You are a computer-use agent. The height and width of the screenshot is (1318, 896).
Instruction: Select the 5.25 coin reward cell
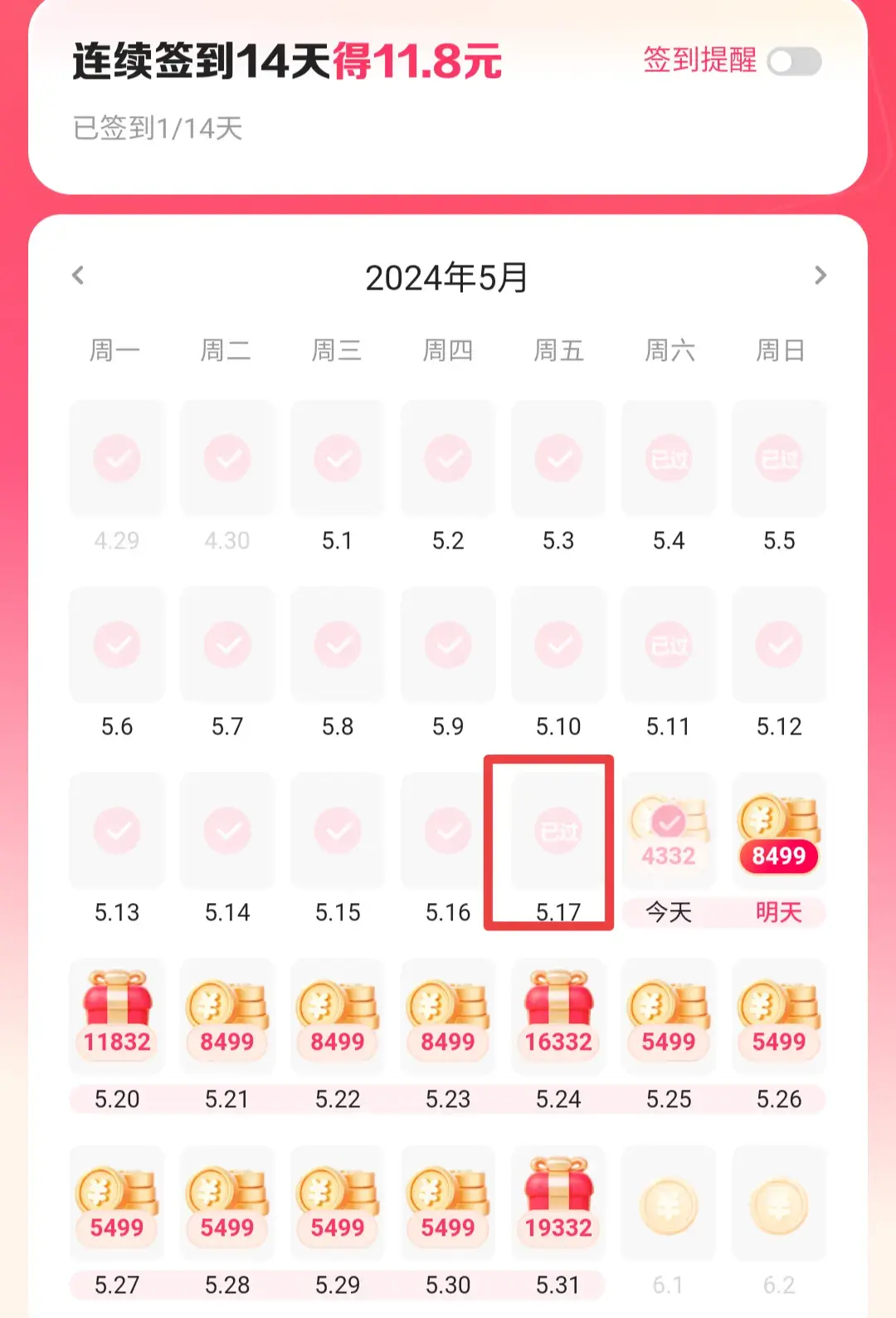point(669,1017)
